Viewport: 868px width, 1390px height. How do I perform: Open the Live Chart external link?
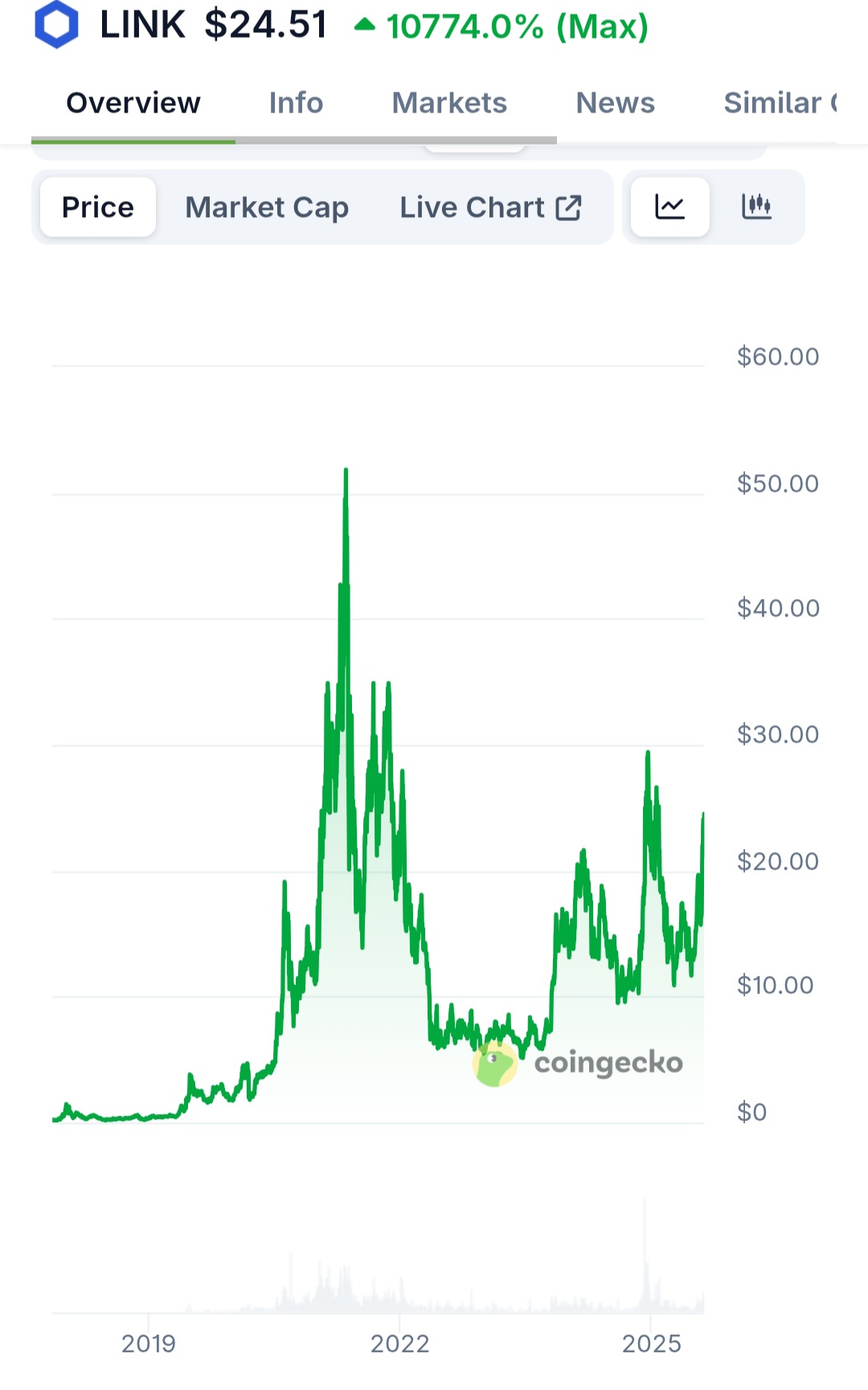[490, 207]
